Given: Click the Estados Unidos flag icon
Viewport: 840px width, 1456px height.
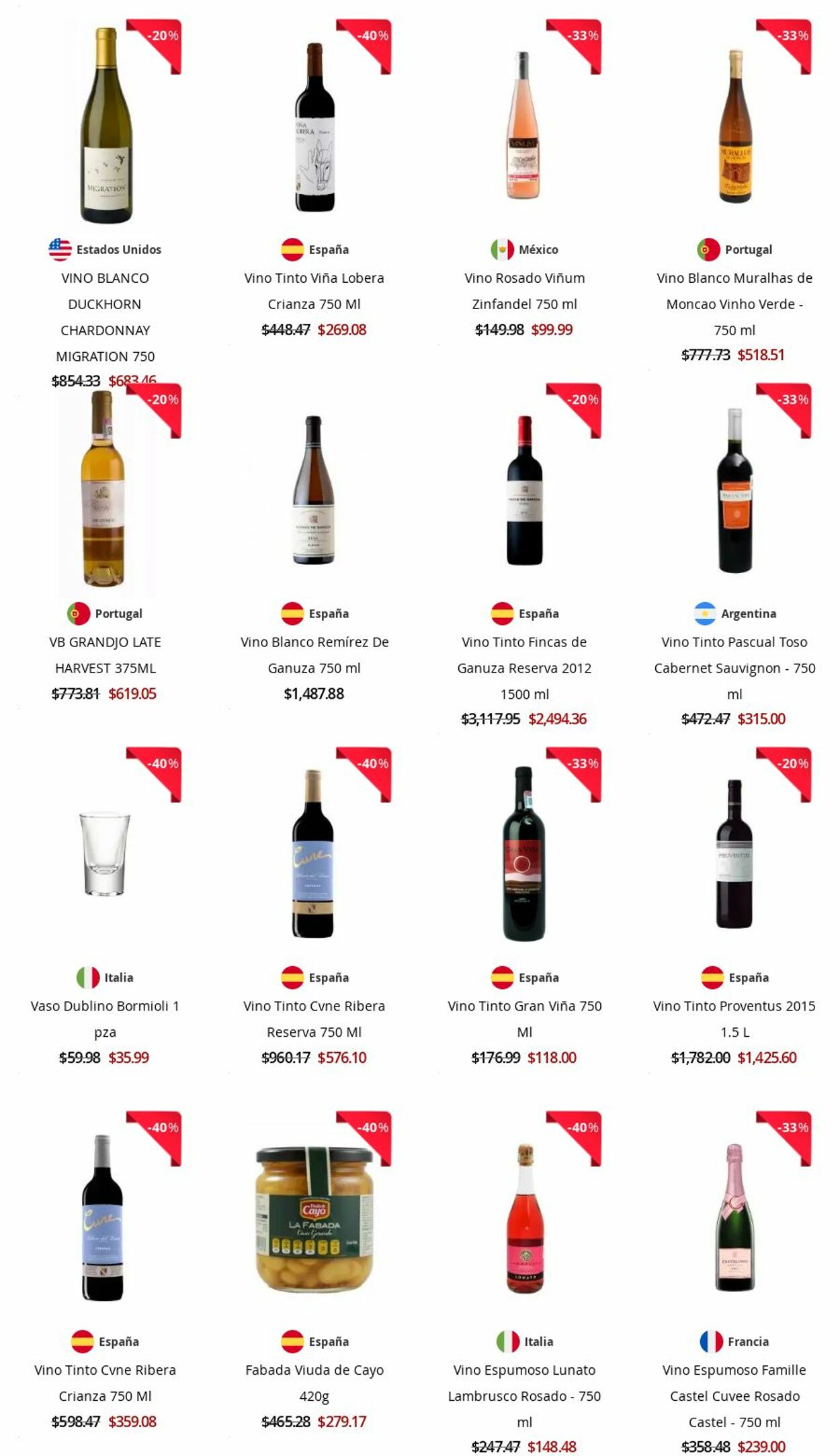Looking at the screenshot, I should point(59,249).
